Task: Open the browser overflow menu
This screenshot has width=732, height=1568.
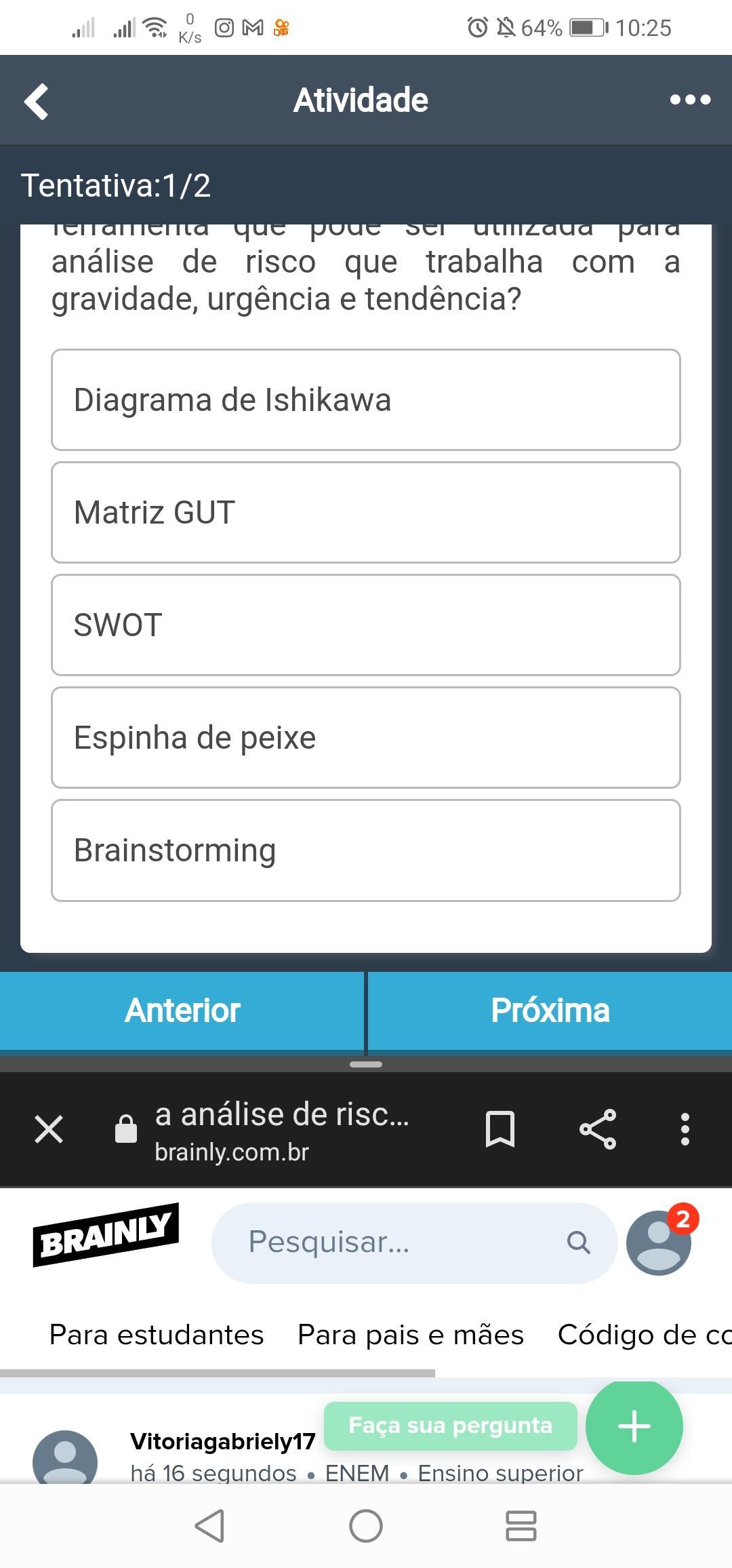Action: click(685, 1129)
